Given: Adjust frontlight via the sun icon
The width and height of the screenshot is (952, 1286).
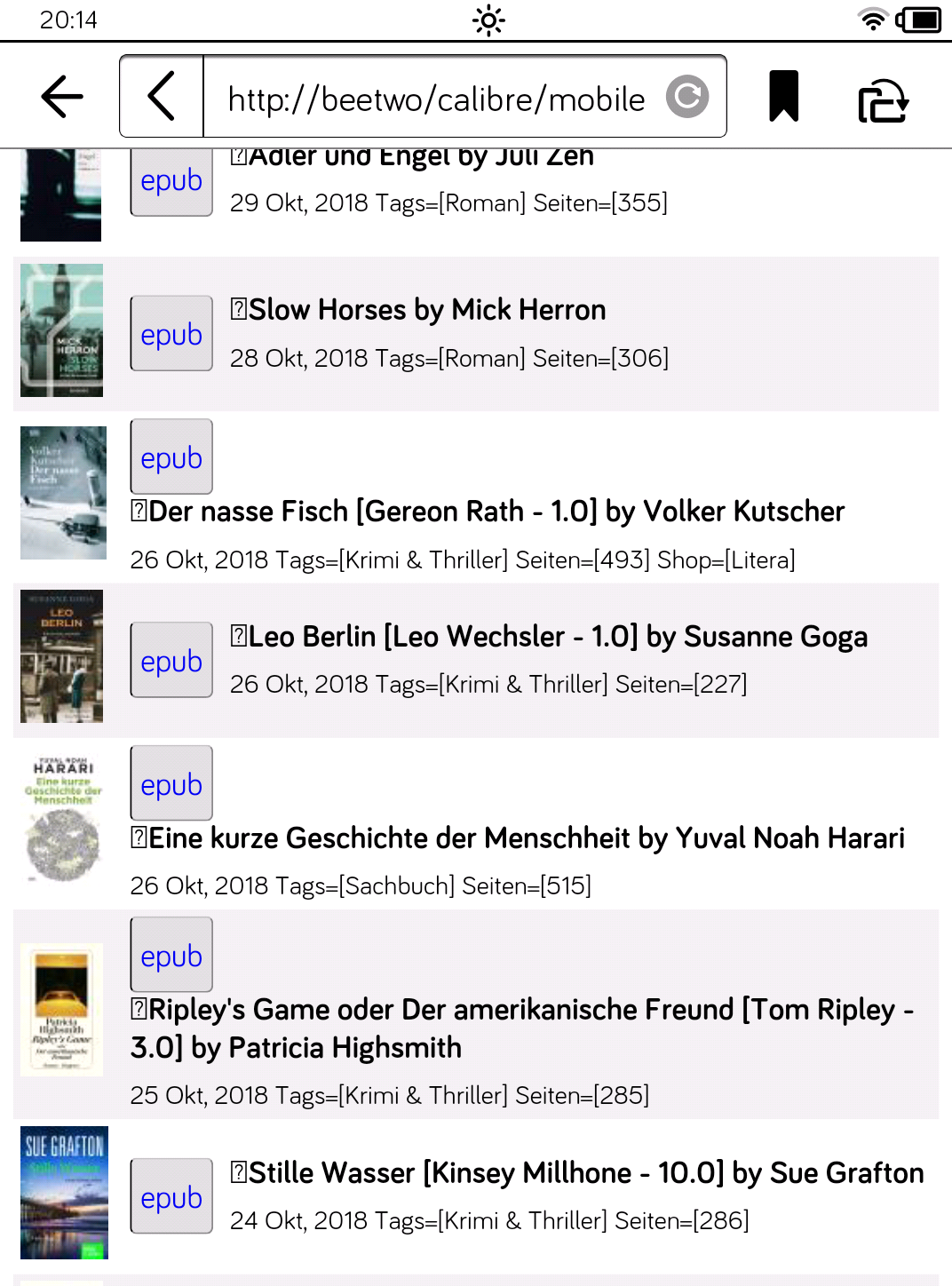Looking at the screenshot, I should tap(488, 20).
